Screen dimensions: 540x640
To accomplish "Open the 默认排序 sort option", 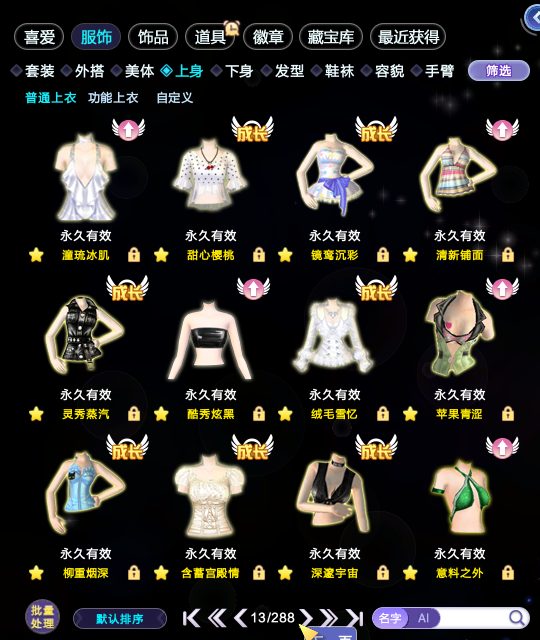I will pos(120,619).
